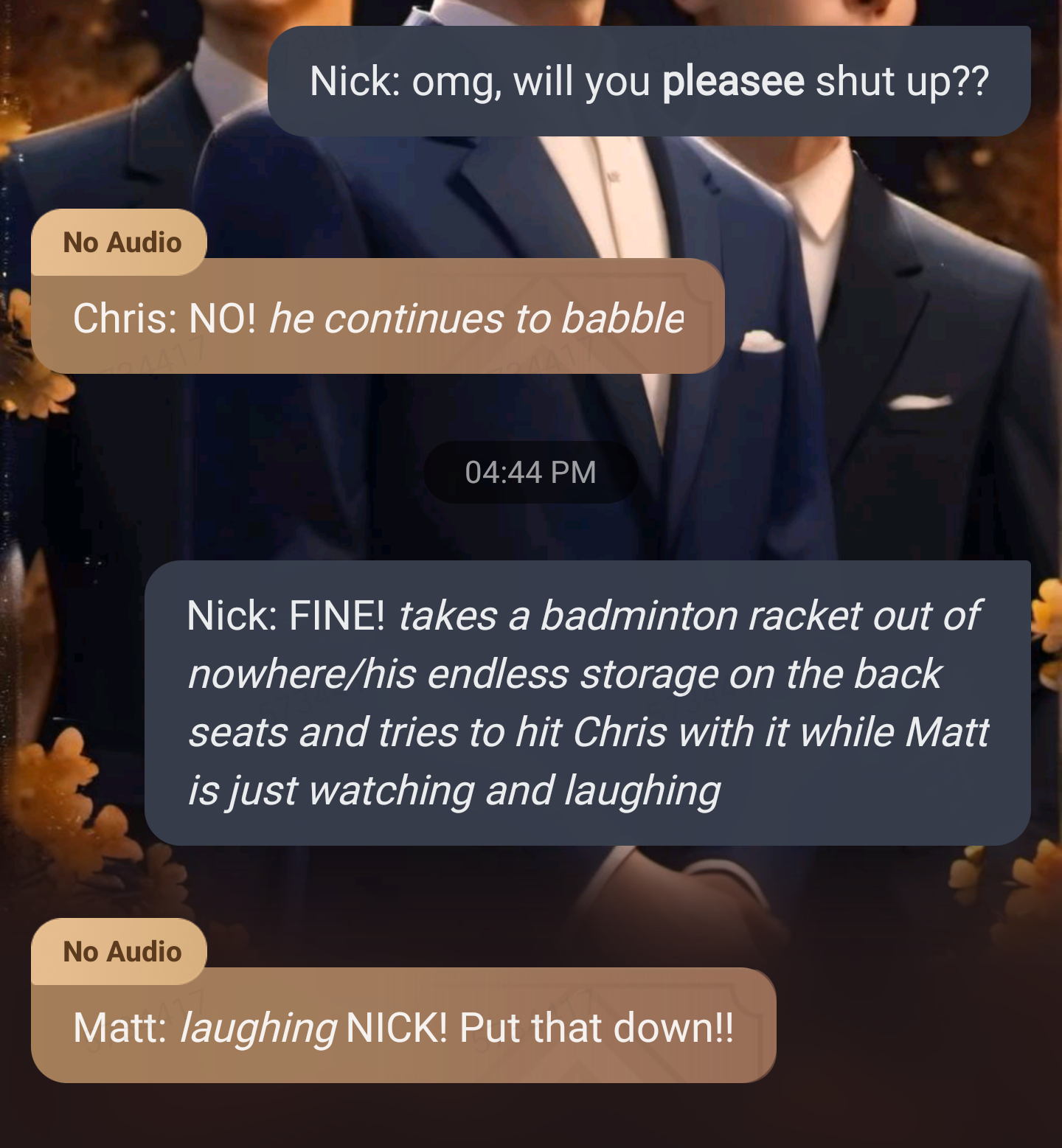
Task: Tap No Audio chip above Chris's message
Action: (x=121, y=243)
